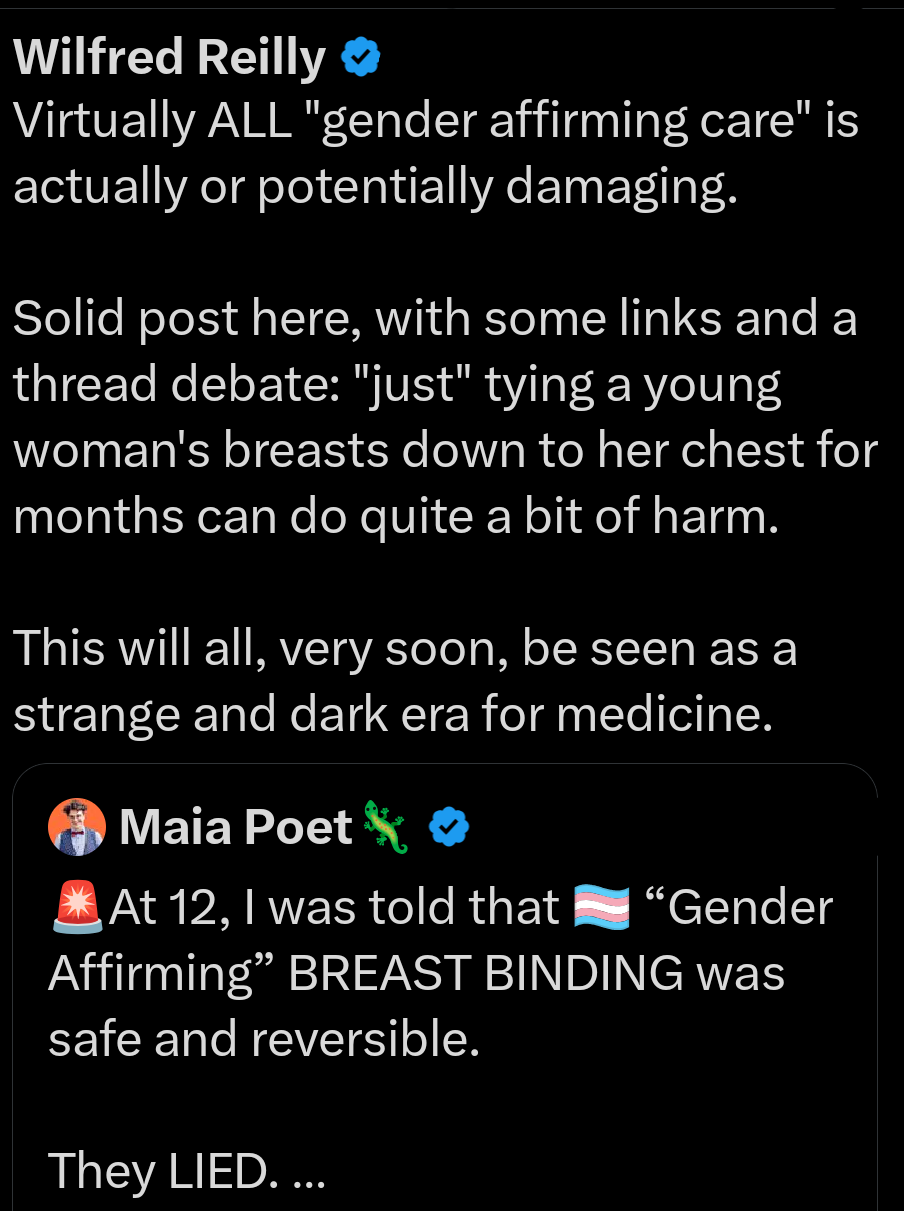Select Maia Poet's profile avatar
The image size is (904, 1211).
point(77,826)
